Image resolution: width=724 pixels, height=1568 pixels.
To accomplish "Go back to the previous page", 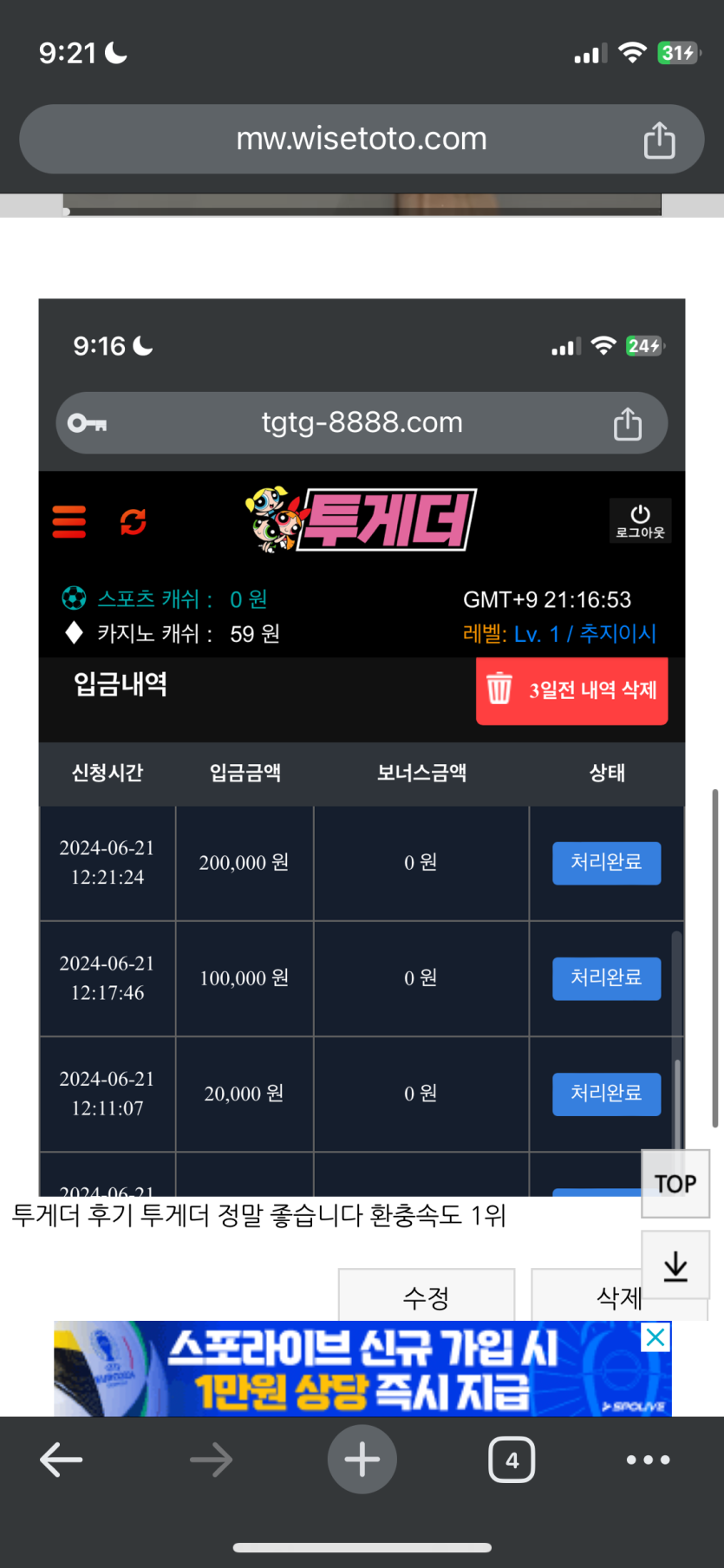I will 62,1460.
